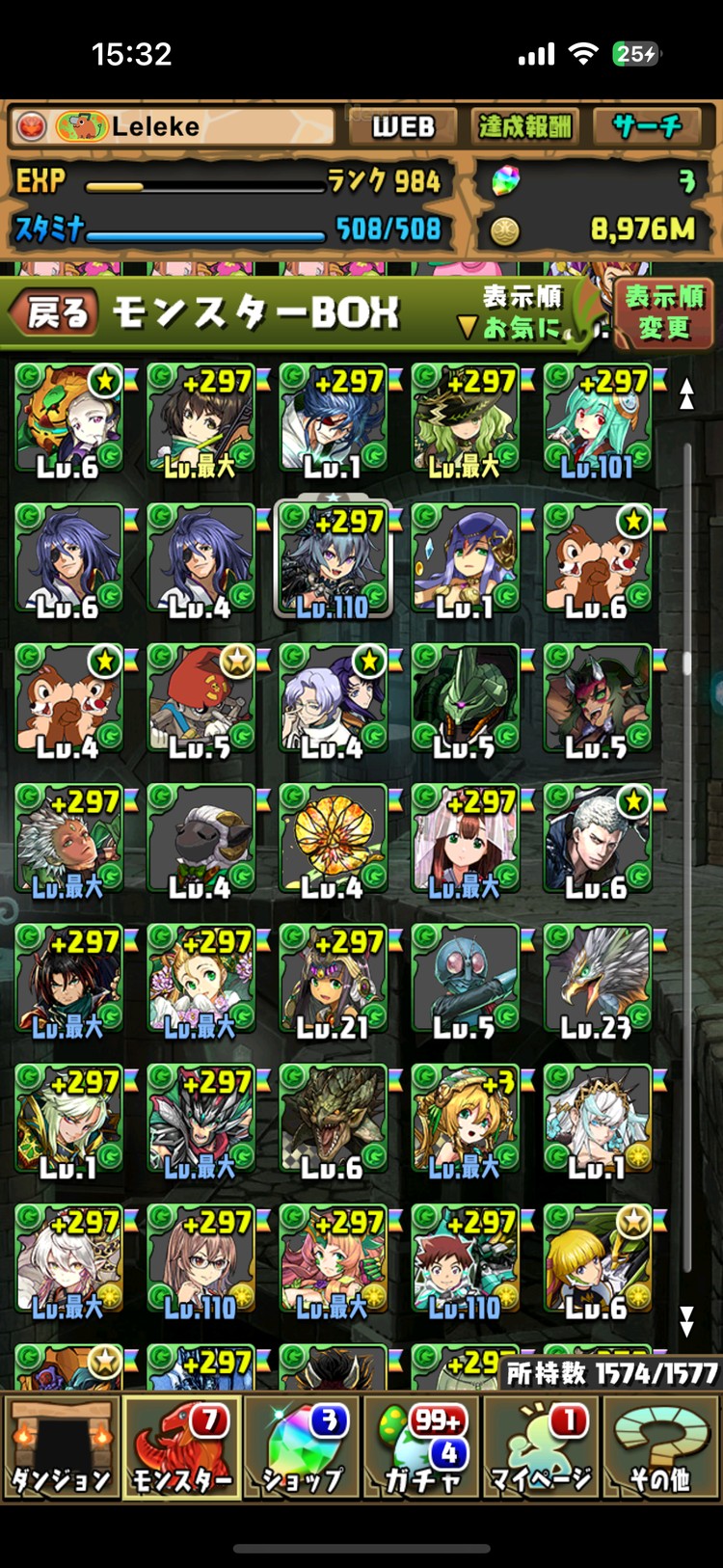Select the Lv.110 monster with silver frame
Viewport: 723px width, 1568px height.
tap(333, 561)
